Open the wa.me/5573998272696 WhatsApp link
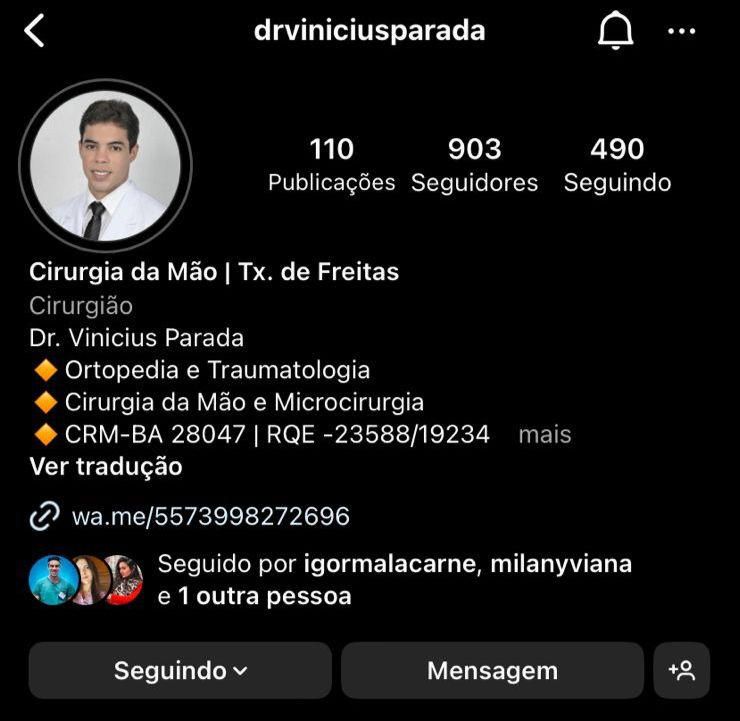The width and height of the screenshot is (740, 721). (x=210, y=516)
